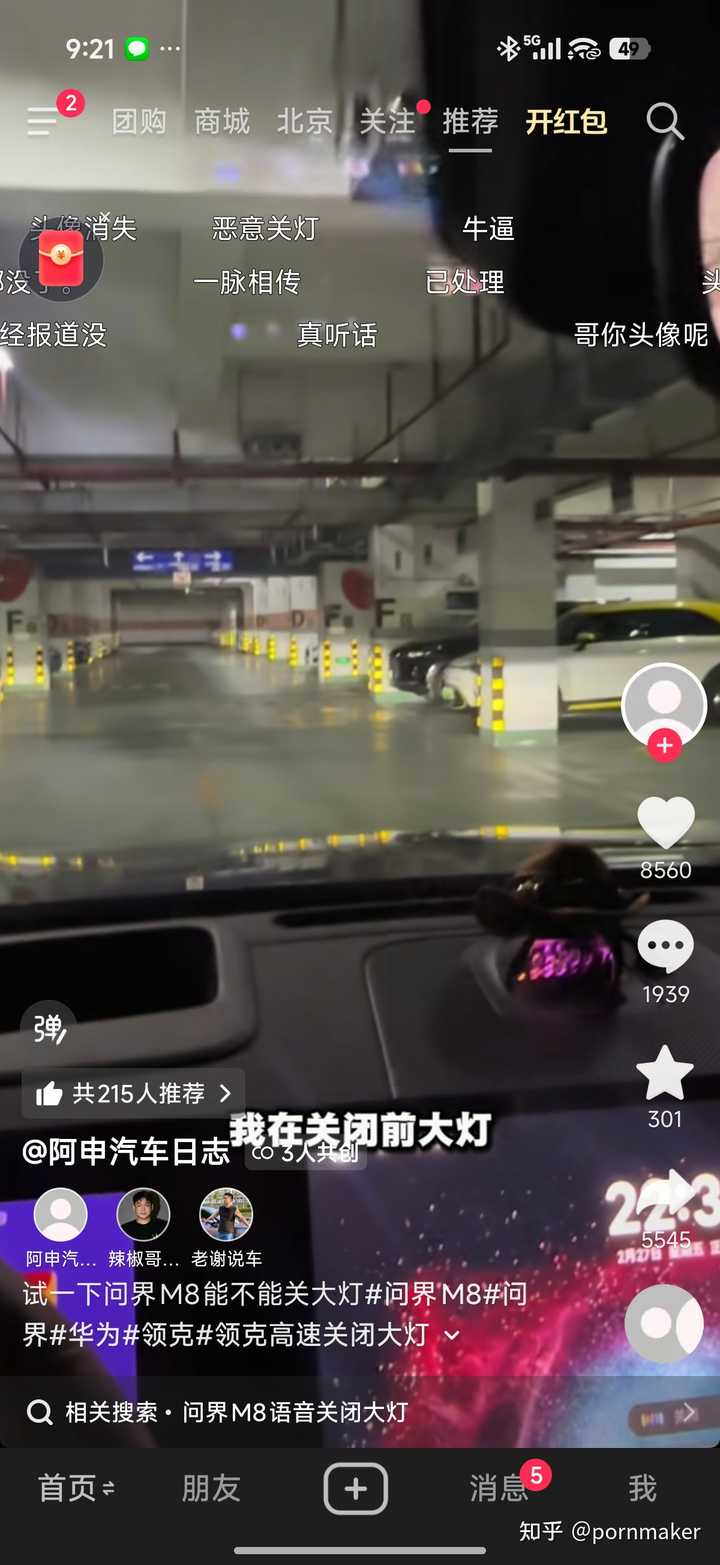The image size is (720, 1565).
Task: Expand the video caption chevron
Action: (x=452, y=1335)
